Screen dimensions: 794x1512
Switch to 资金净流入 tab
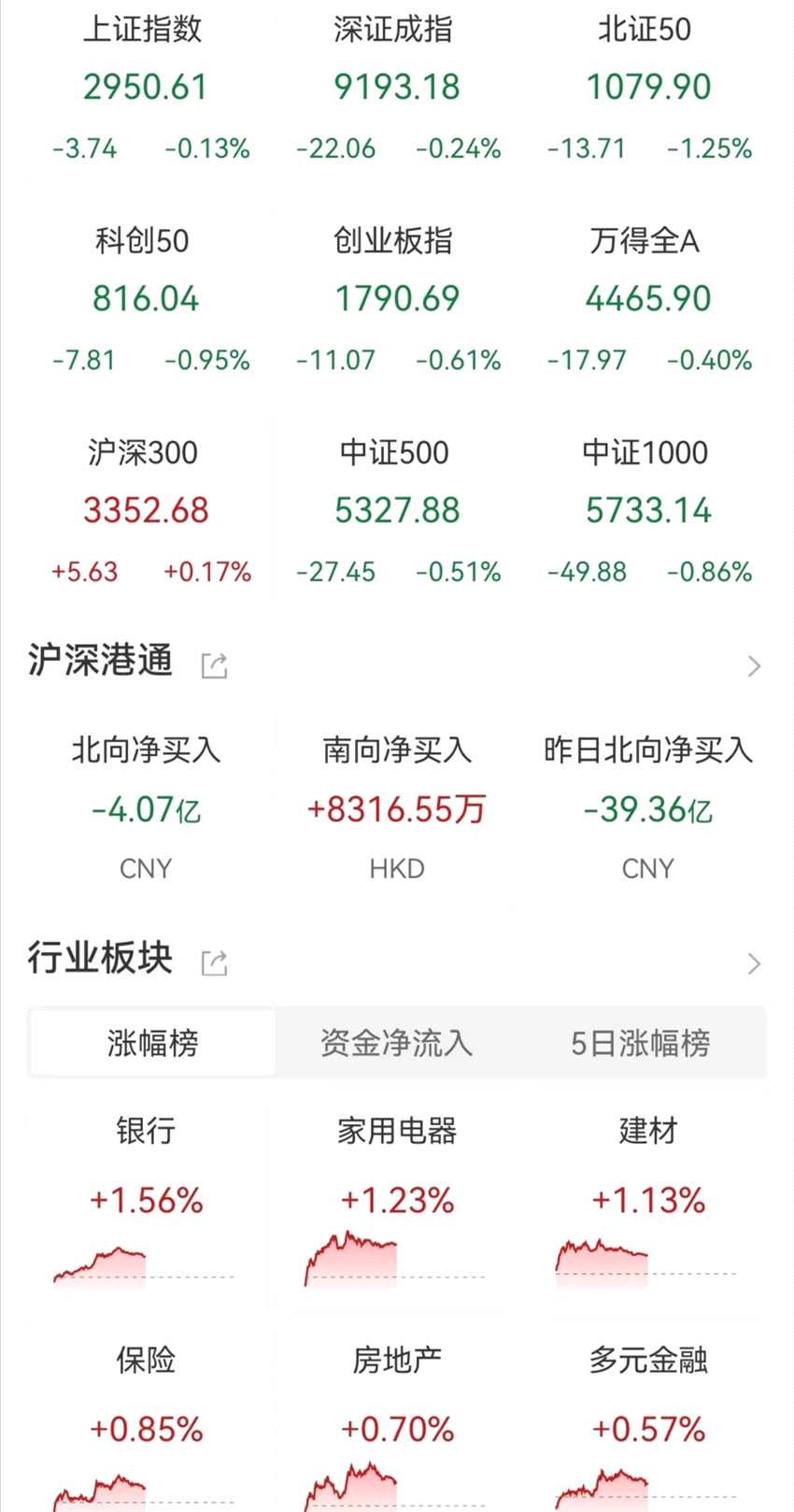click(x=397, y=1043)
